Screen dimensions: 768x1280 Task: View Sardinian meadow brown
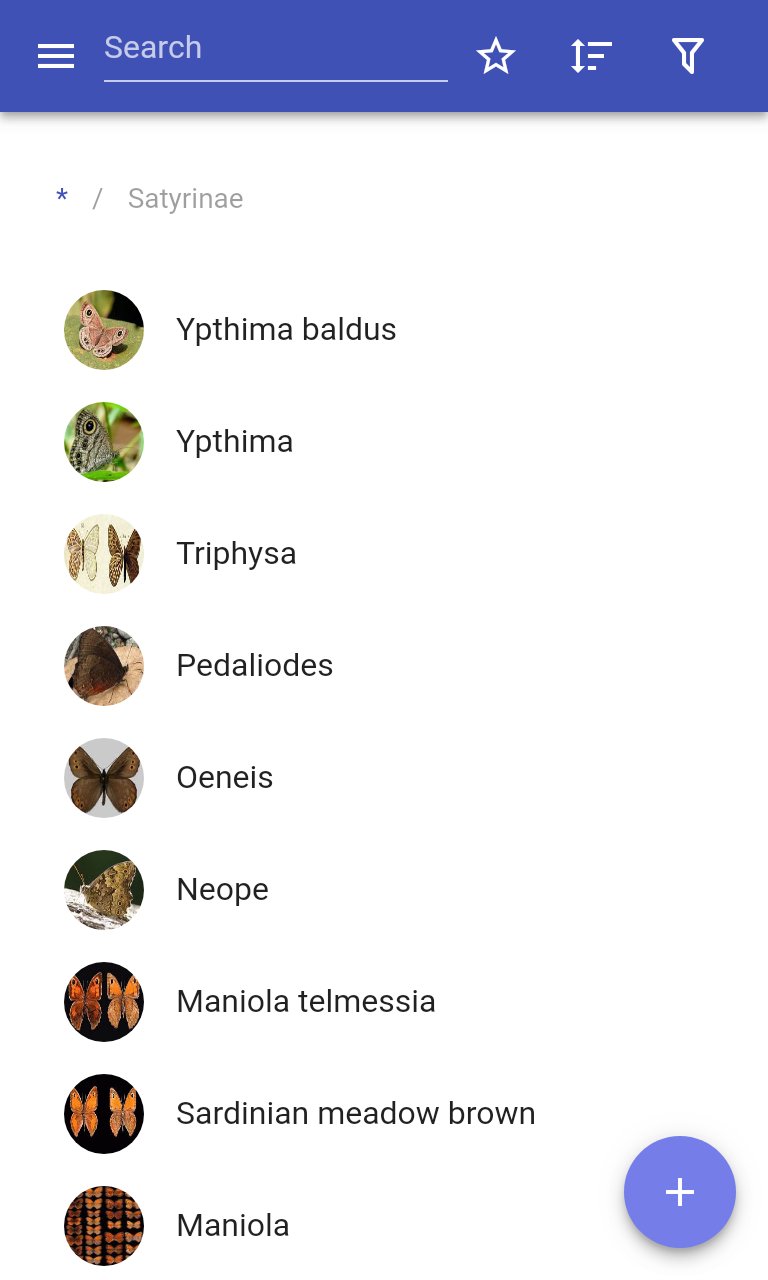(x=355, y=1114)
